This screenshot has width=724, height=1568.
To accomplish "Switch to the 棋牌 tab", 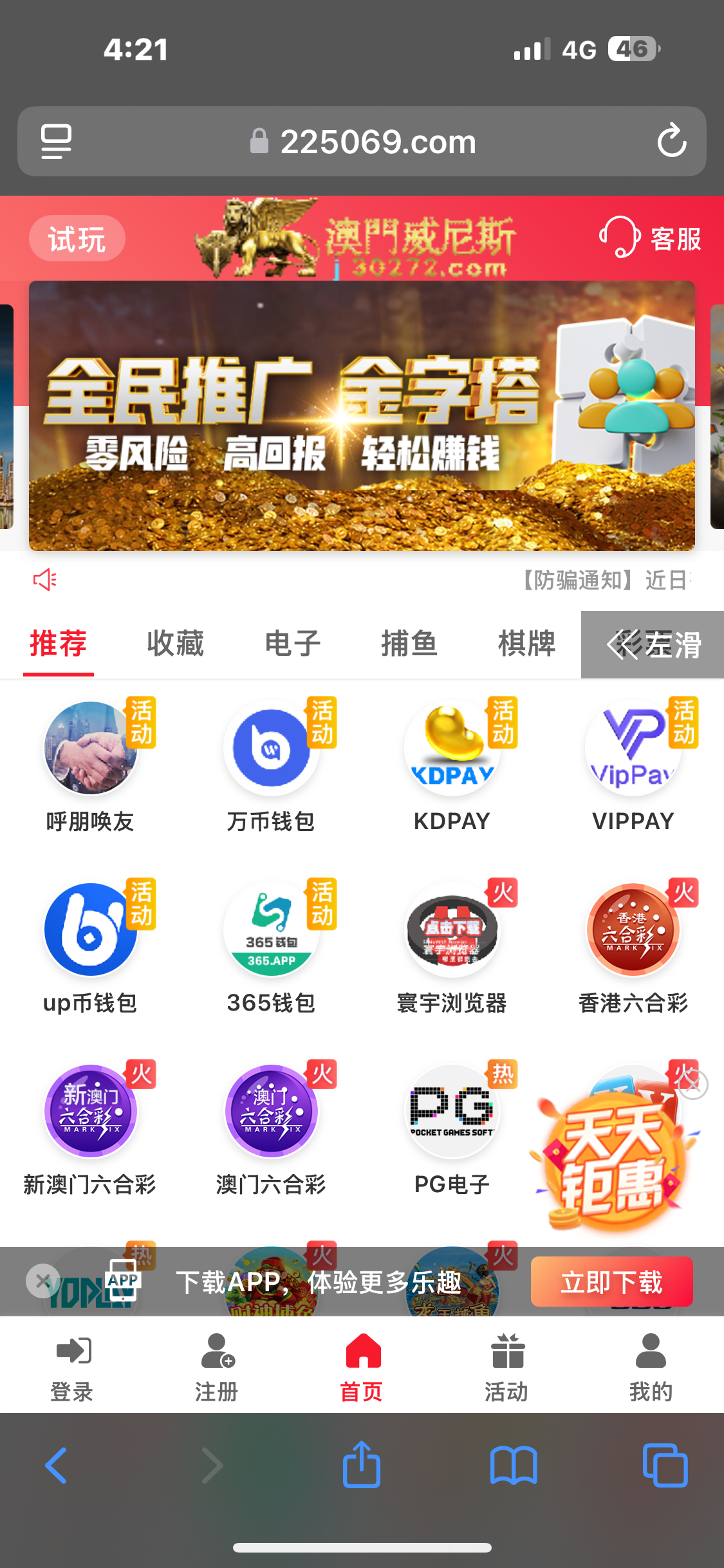I will coord(526,644).
